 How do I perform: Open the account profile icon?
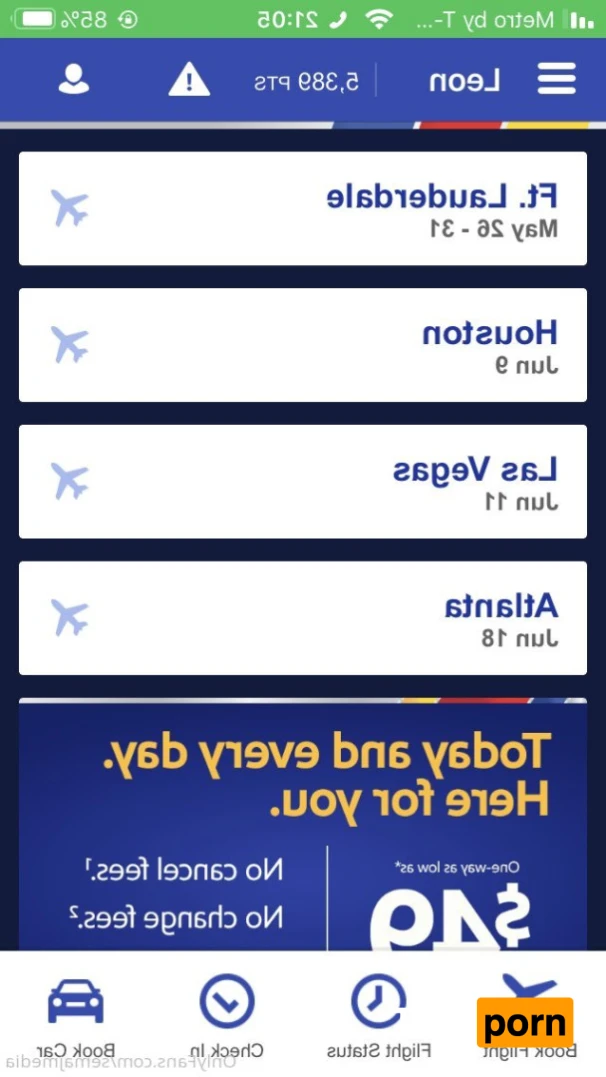click(x=73, y=80)
